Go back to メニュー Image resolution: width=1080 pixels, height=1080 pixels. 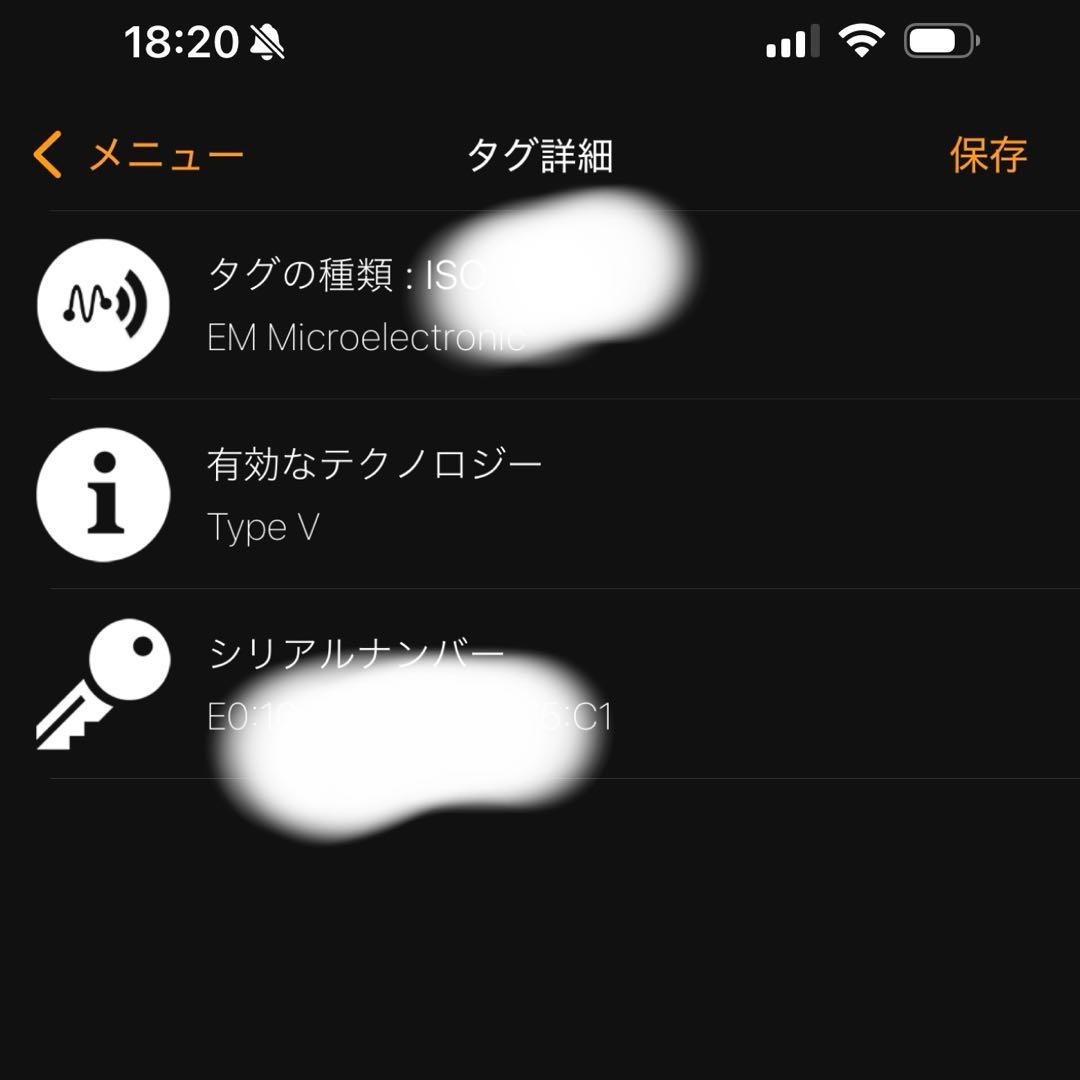140,156
